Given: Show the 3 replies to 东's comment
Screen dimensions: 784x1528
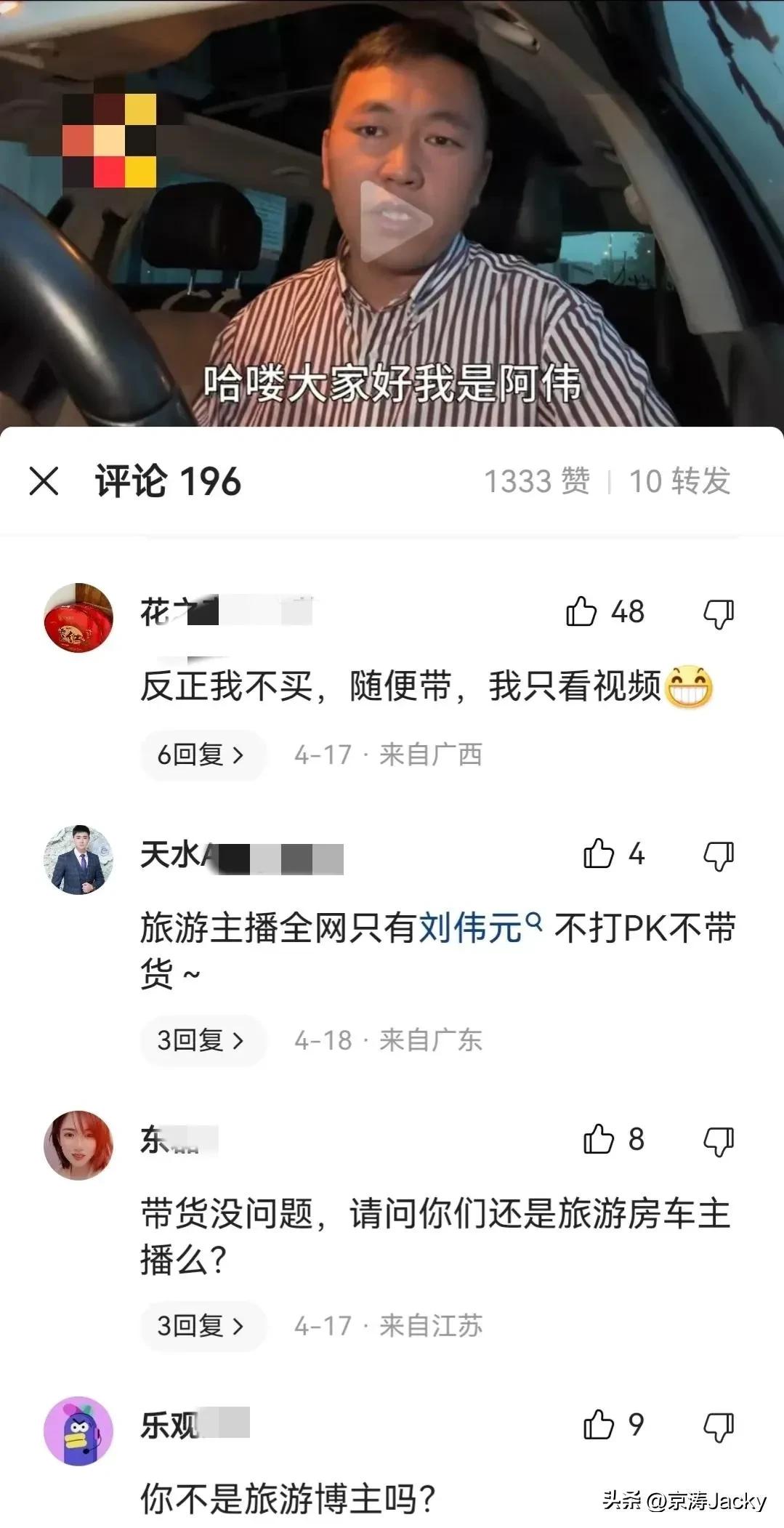Looking at the screenshot, I should [x=202, y=1326].
